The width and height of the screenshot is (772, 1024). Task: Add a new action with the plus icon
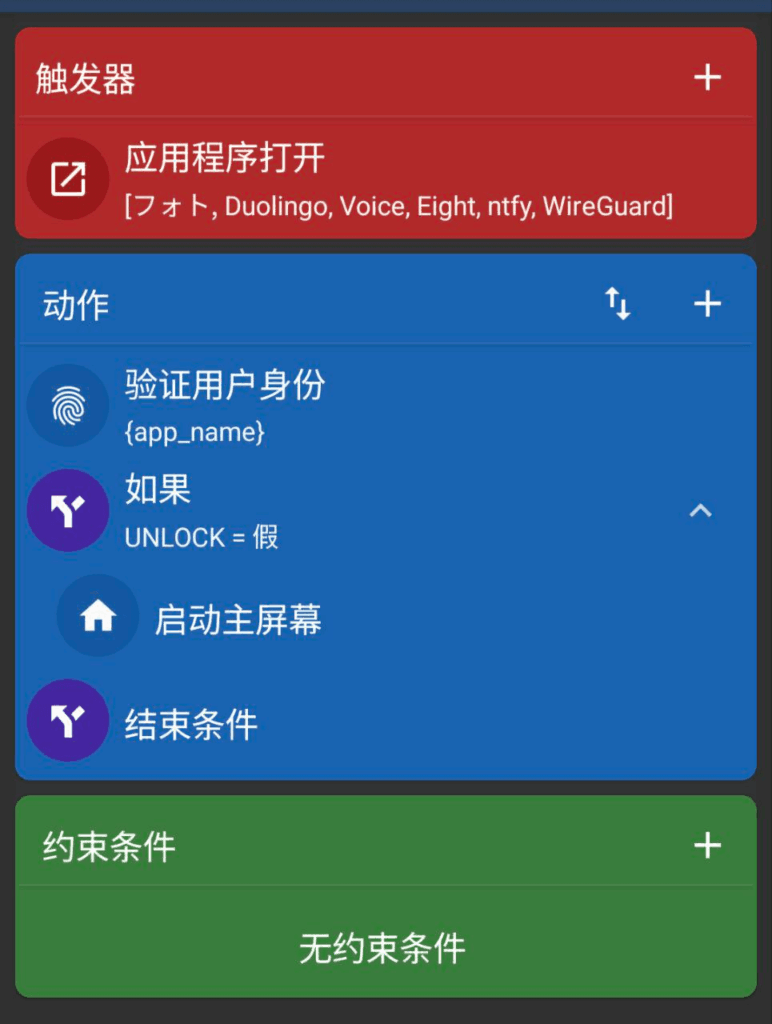707,304
